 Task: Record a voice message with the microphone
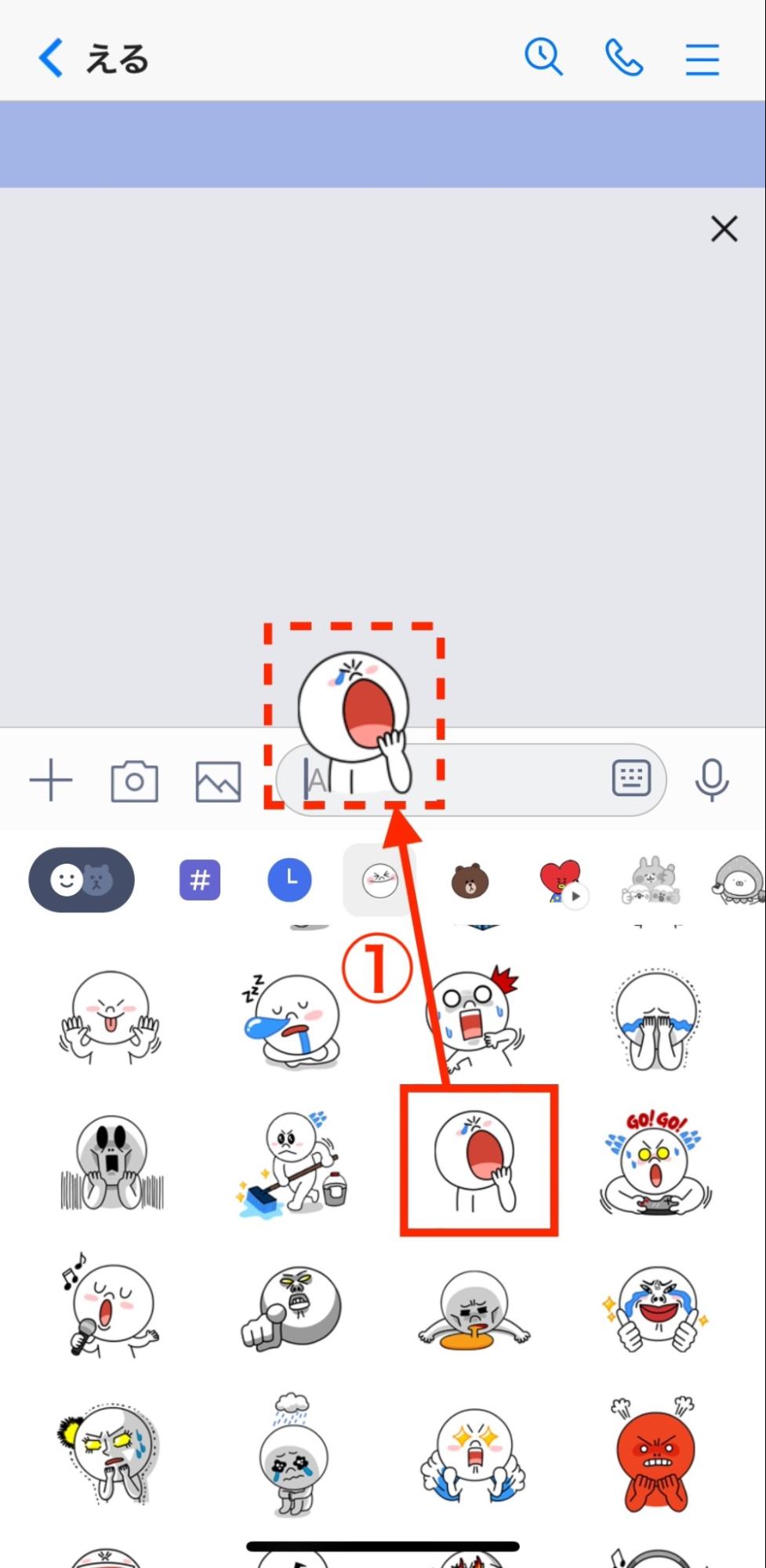pyautogui.click(x=711, y=780)
